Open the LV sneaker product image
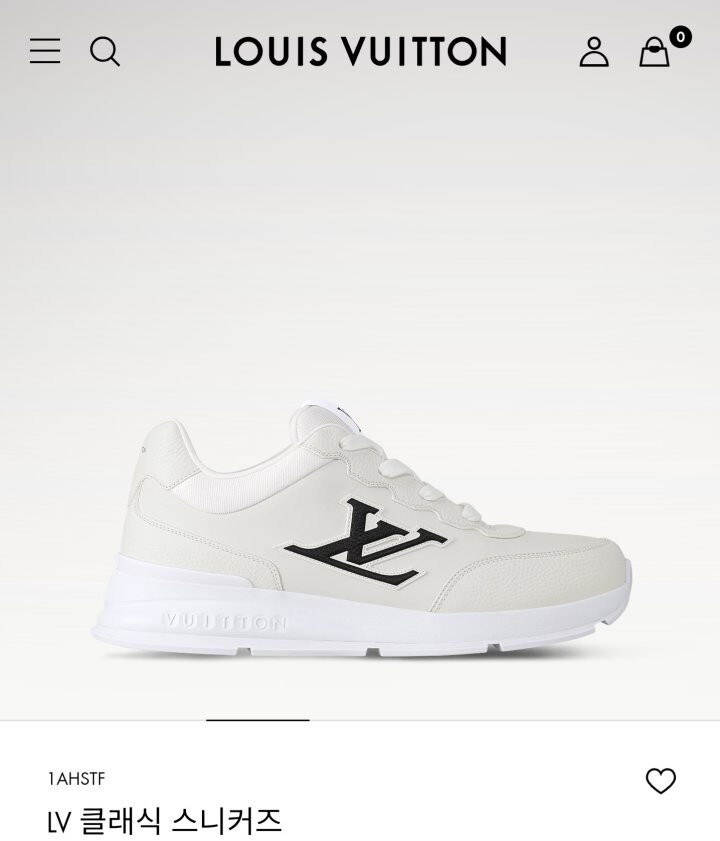Screen dimensions: 720x841 point(362,532)
